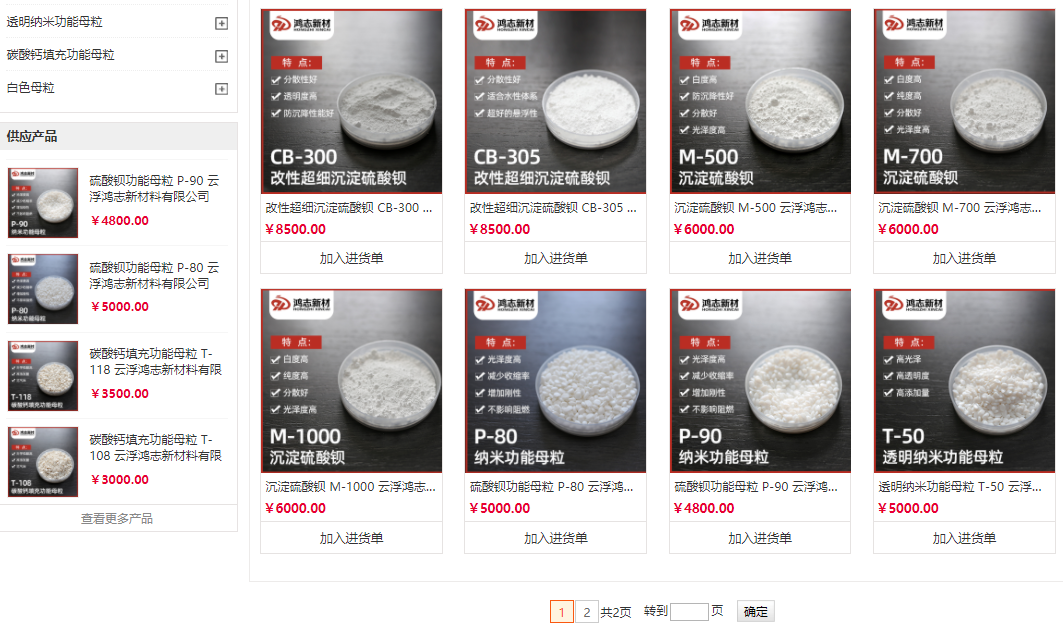Focus the page number input box
This screenshot has width=1063, height=637.
point(689,612)
